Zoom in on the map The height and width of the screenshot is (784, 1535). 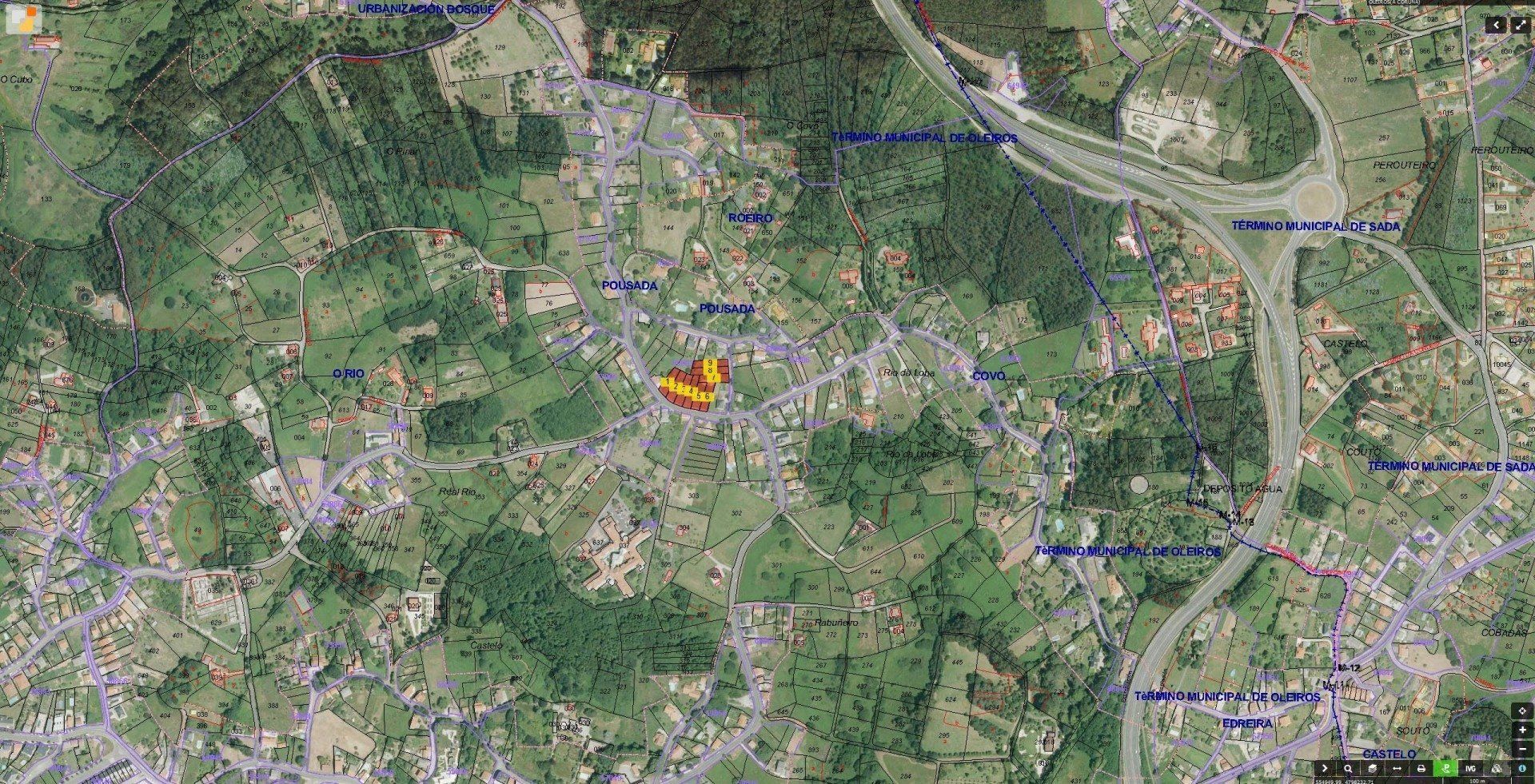point(1522,730)
